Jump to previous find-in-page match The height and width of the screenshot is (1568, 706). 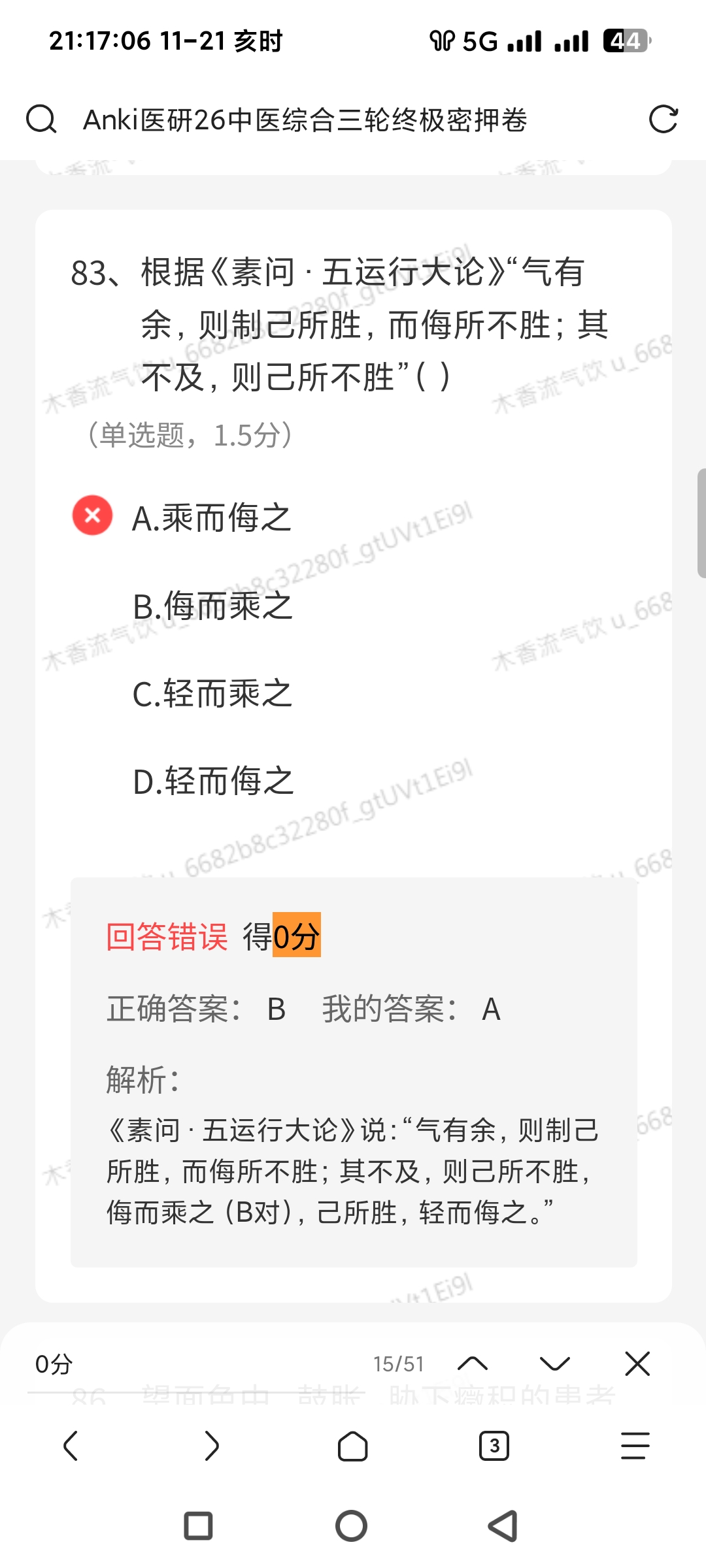pyautogui.click(x=473, y=1364)
